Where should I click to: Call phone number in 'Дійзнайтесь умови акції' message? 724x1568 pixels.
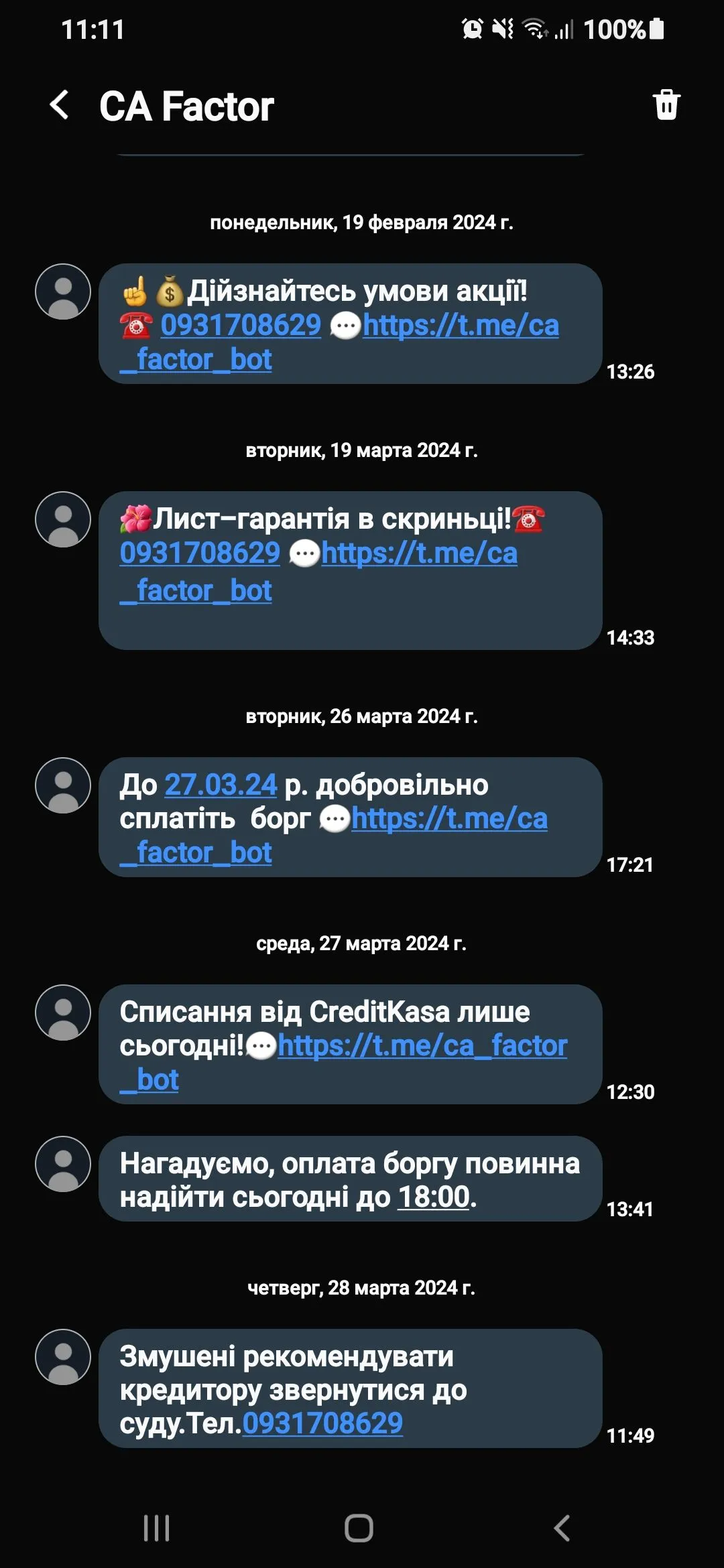tap(241, 326)
